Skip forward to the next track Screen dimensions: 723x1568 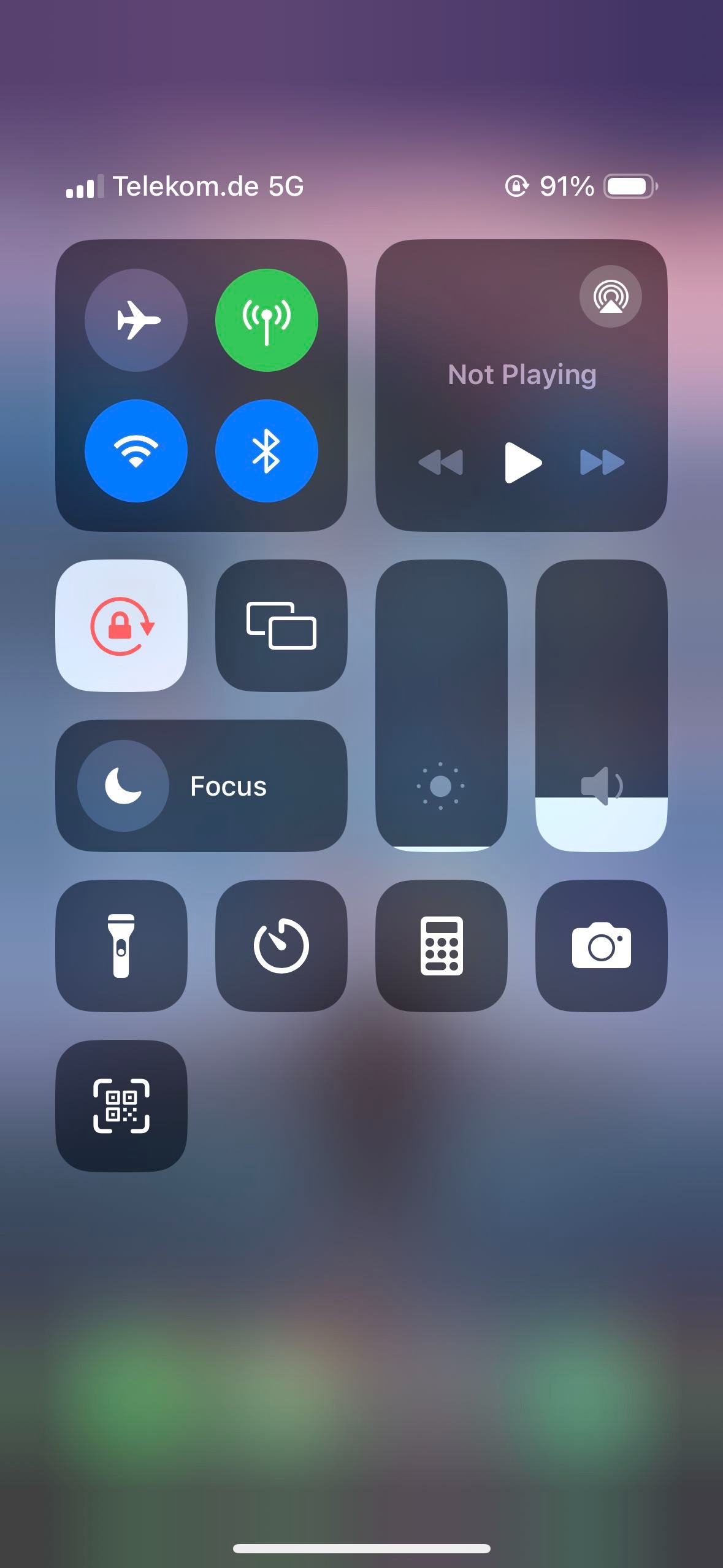click(602, 463)
